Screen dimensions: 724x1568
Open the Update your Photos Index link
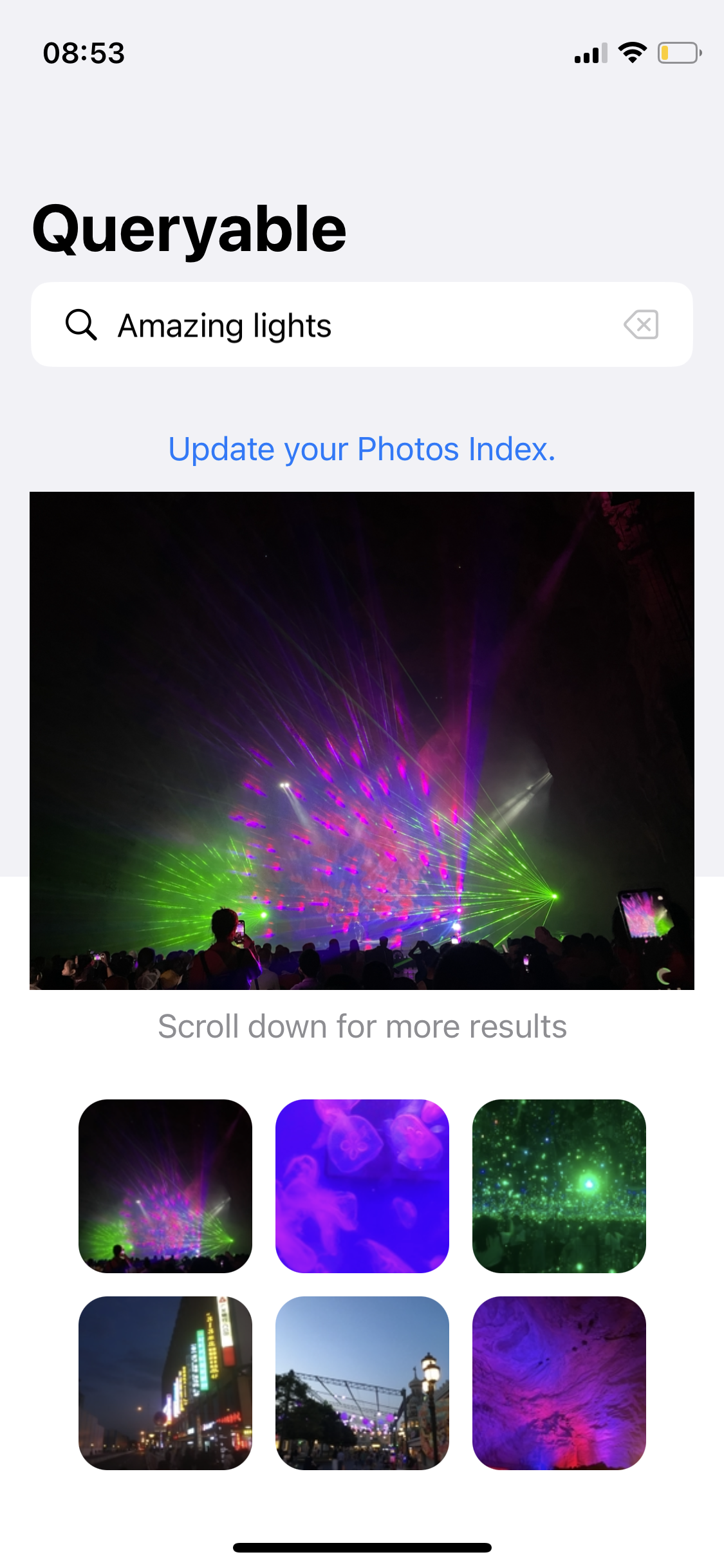[362, 449]
